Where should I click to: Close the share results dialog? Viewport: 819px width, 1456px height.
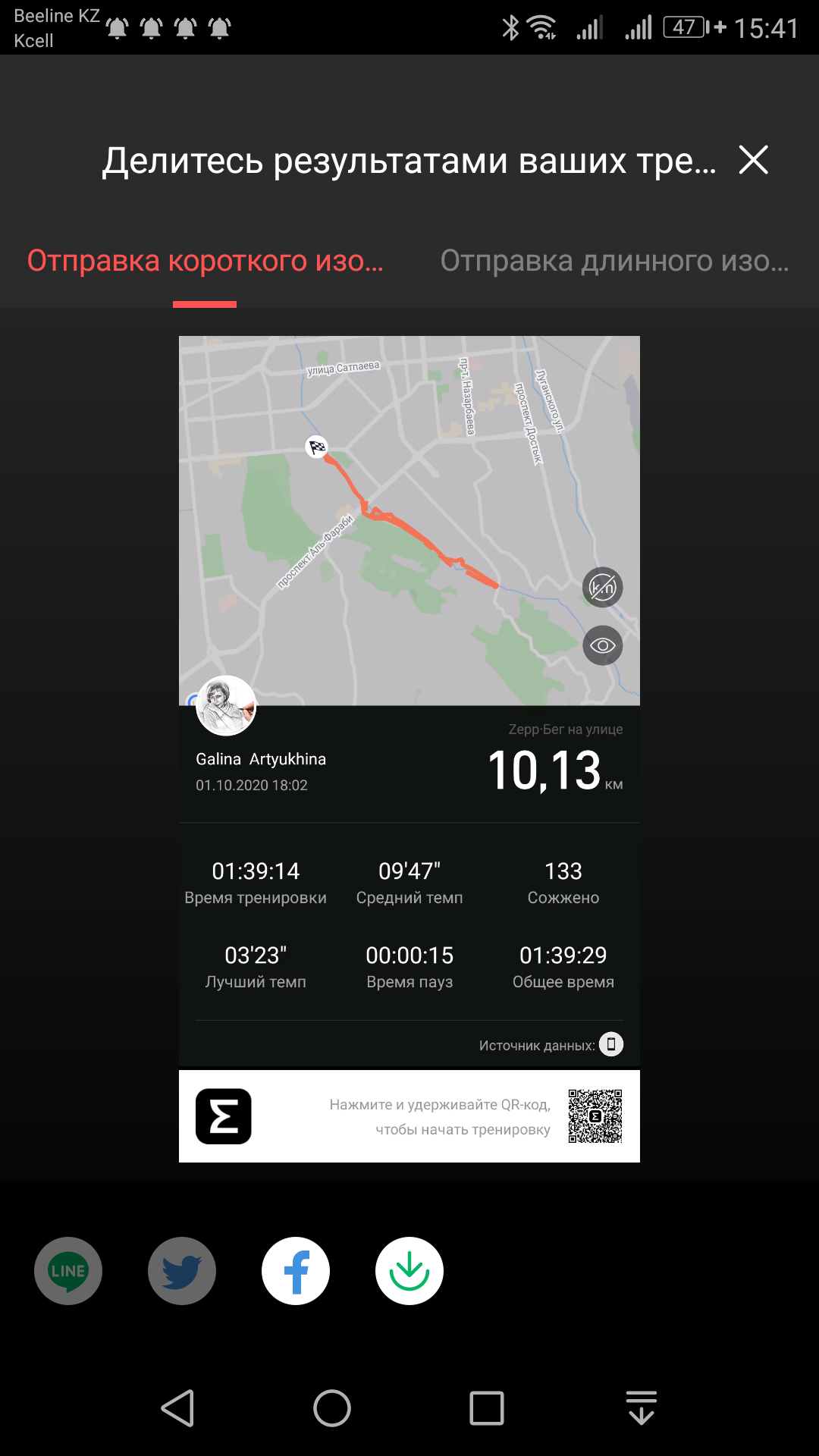pos(753,160)
